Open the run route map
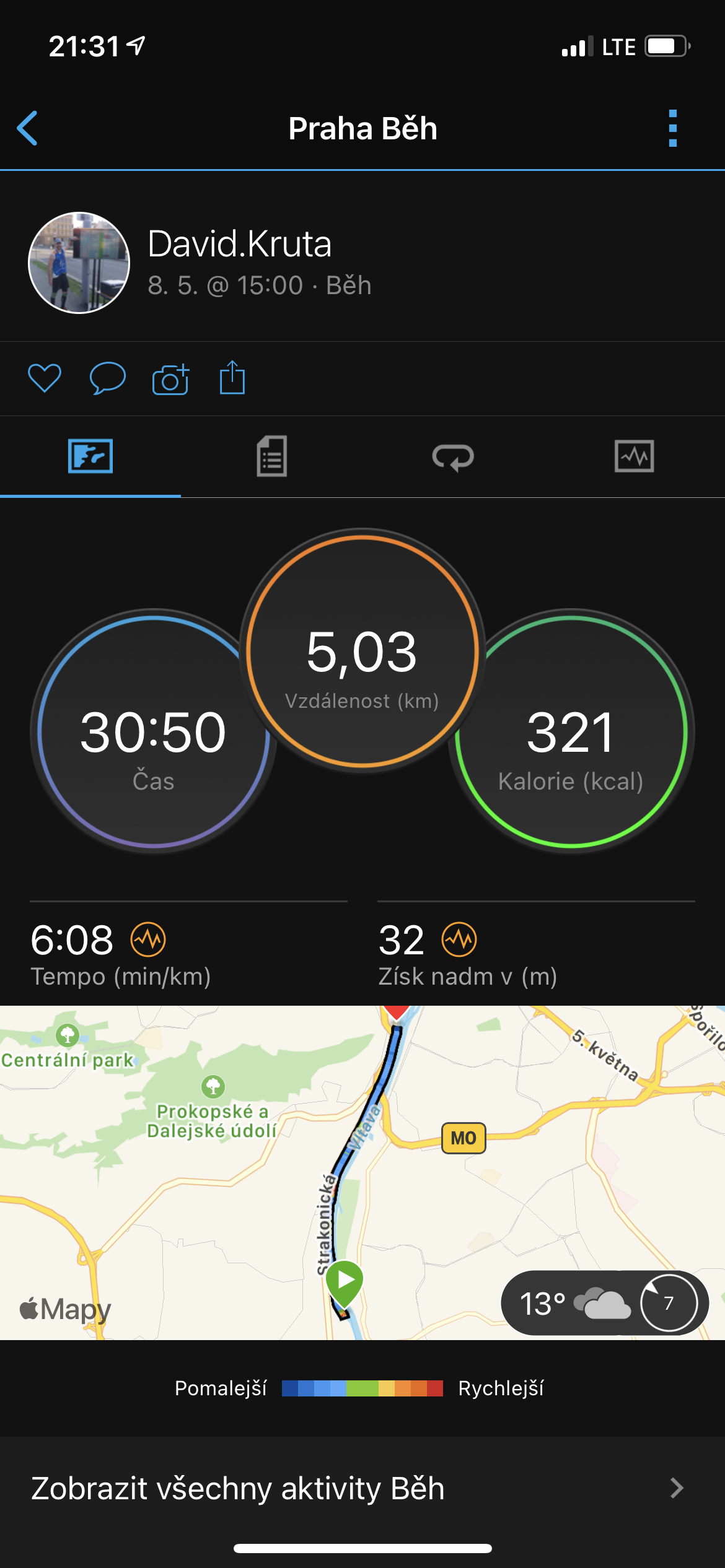 [x=362, y=1172]
